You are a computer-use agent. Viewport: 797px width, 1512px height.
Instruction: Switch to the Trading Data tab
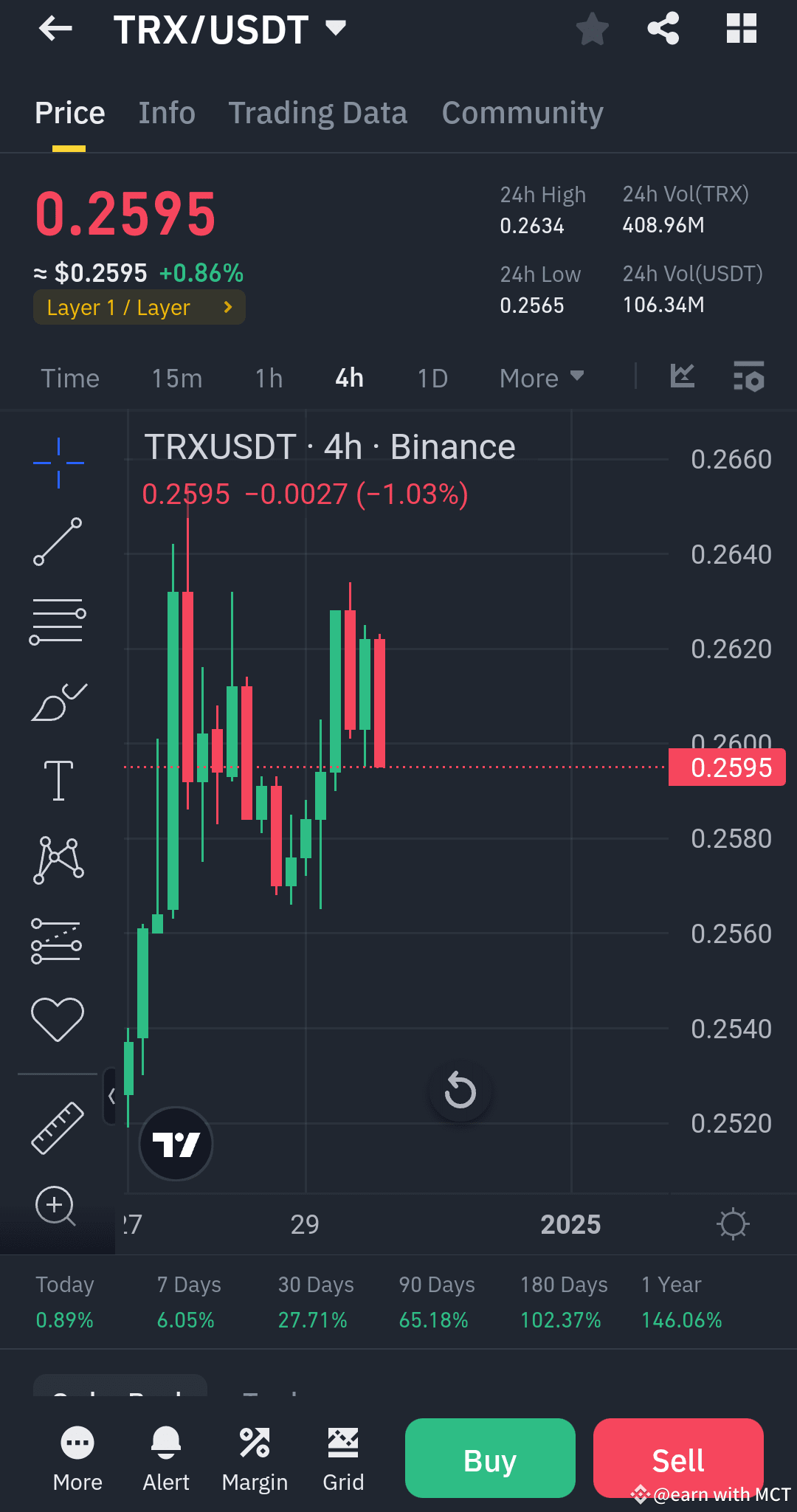[317, 112]
